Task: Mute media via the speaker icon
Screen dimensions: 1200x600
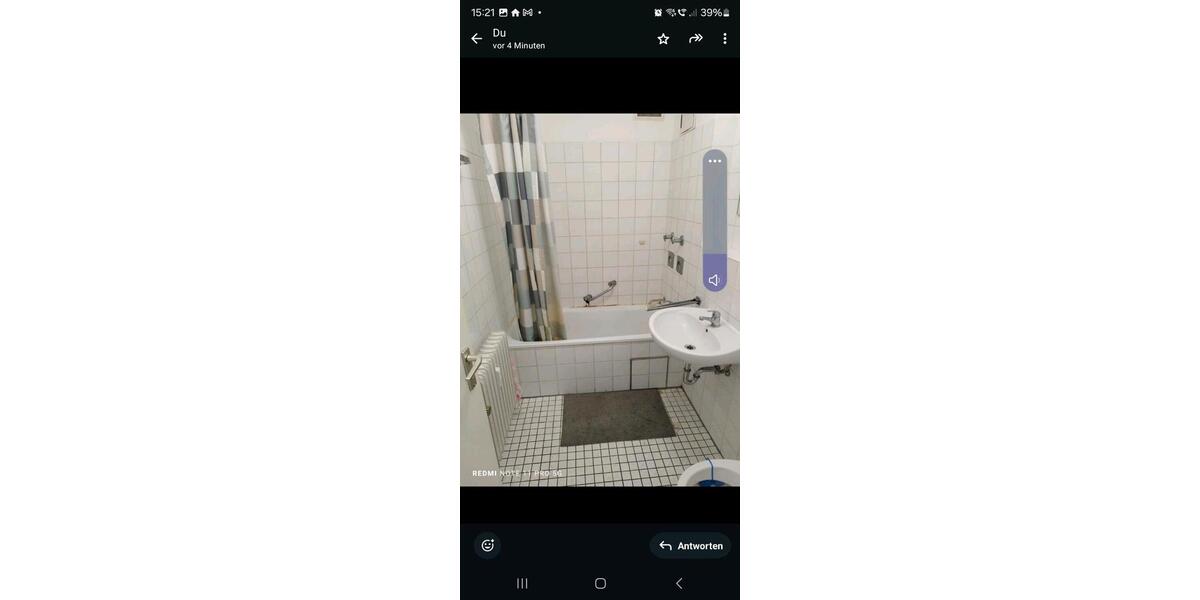Action: coord(714,280)
